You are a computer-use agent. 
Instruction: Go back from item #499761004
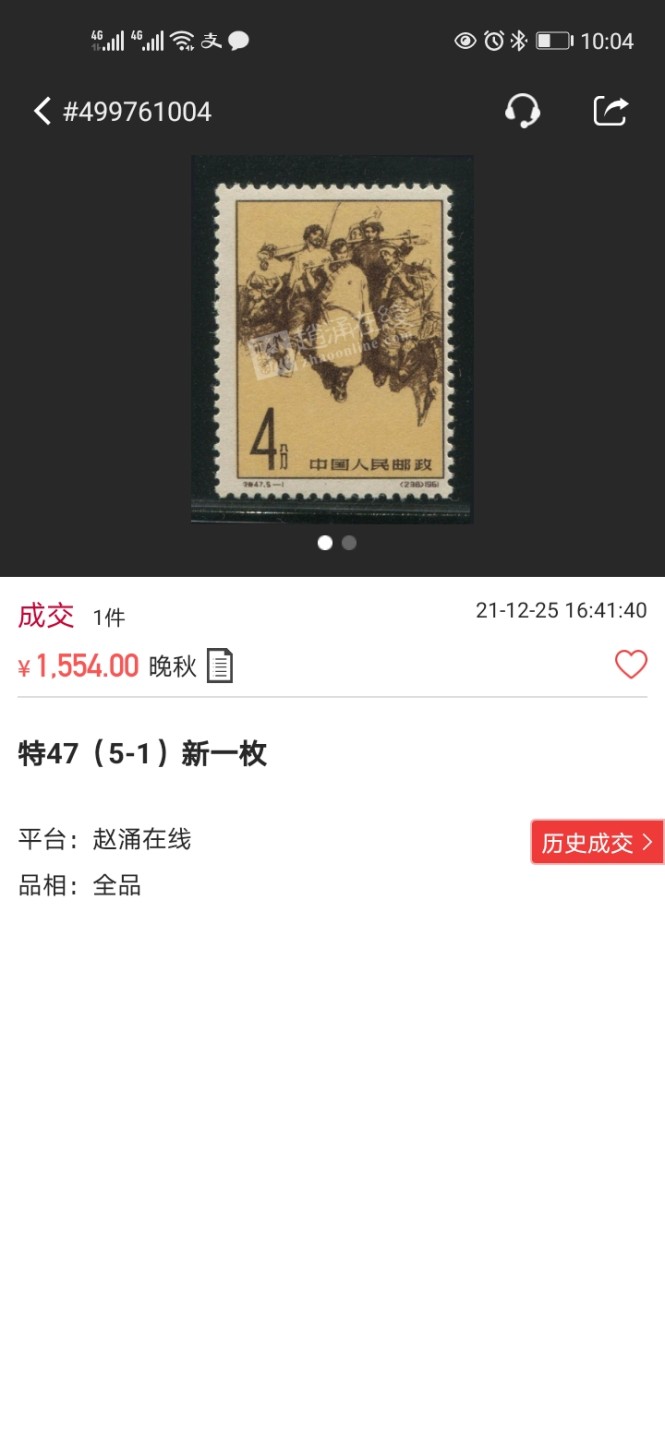(42, 111)
